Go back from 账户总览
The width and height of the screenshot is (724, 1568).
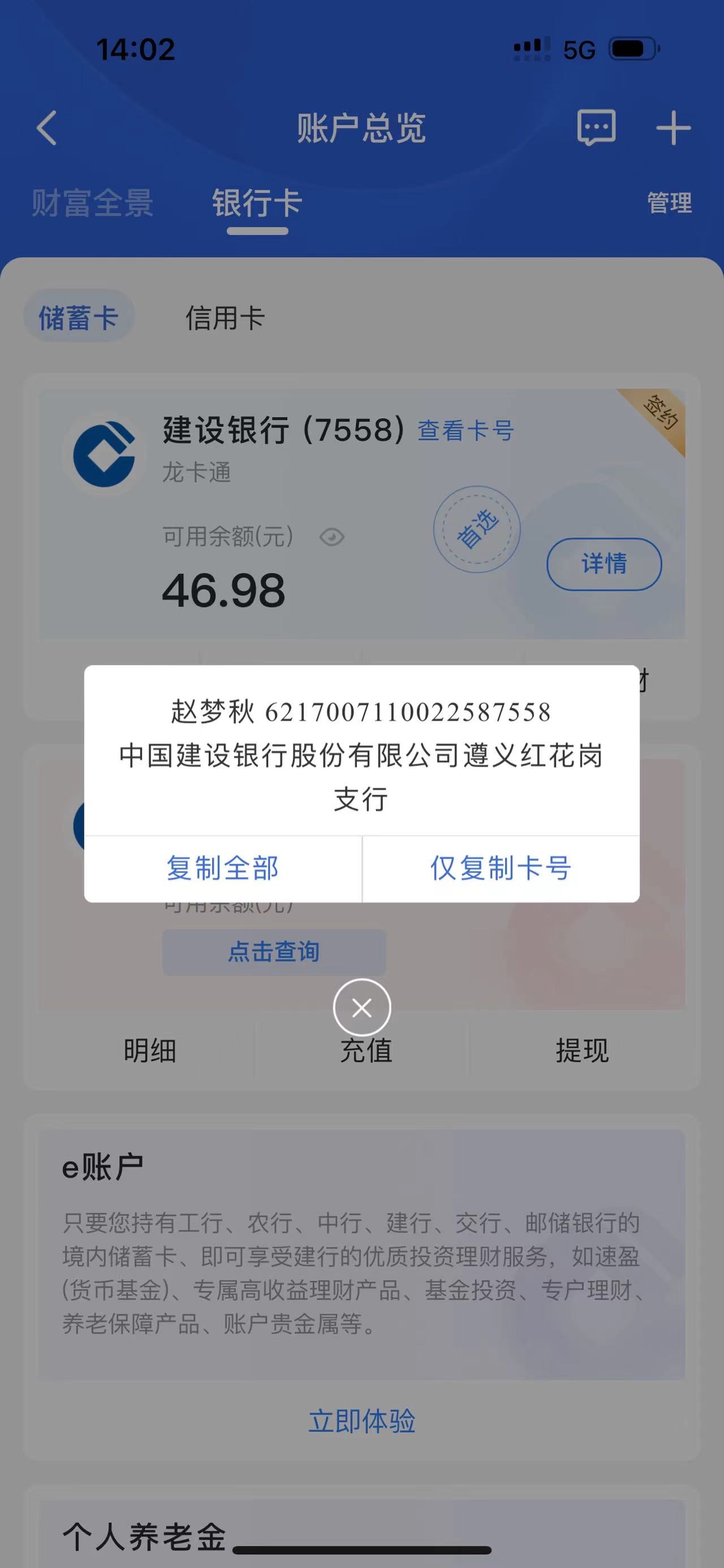pyautogui.click(x=47, y=128)
